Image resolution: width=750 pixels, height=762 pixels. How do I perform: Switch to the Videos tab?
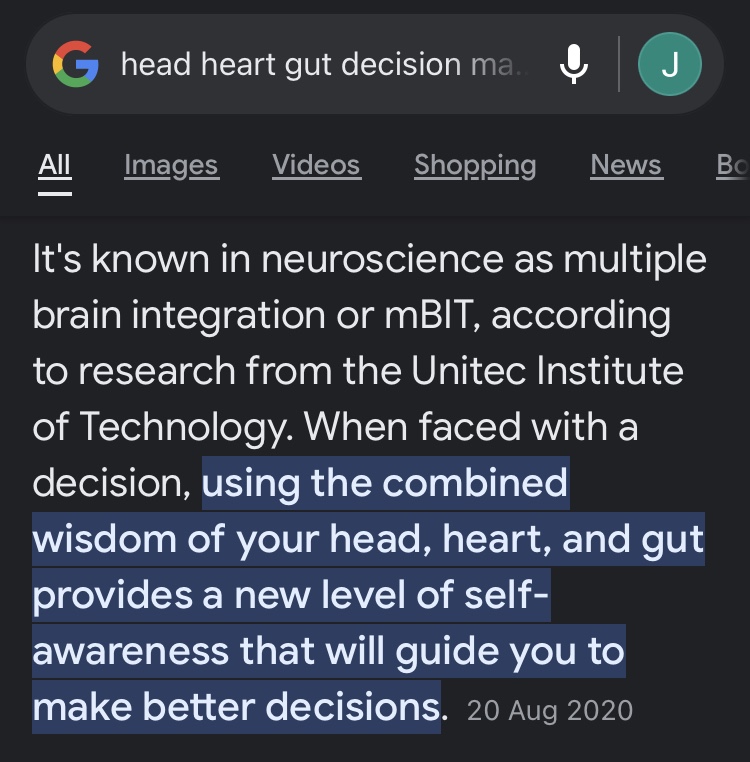[x=316, y=165]
